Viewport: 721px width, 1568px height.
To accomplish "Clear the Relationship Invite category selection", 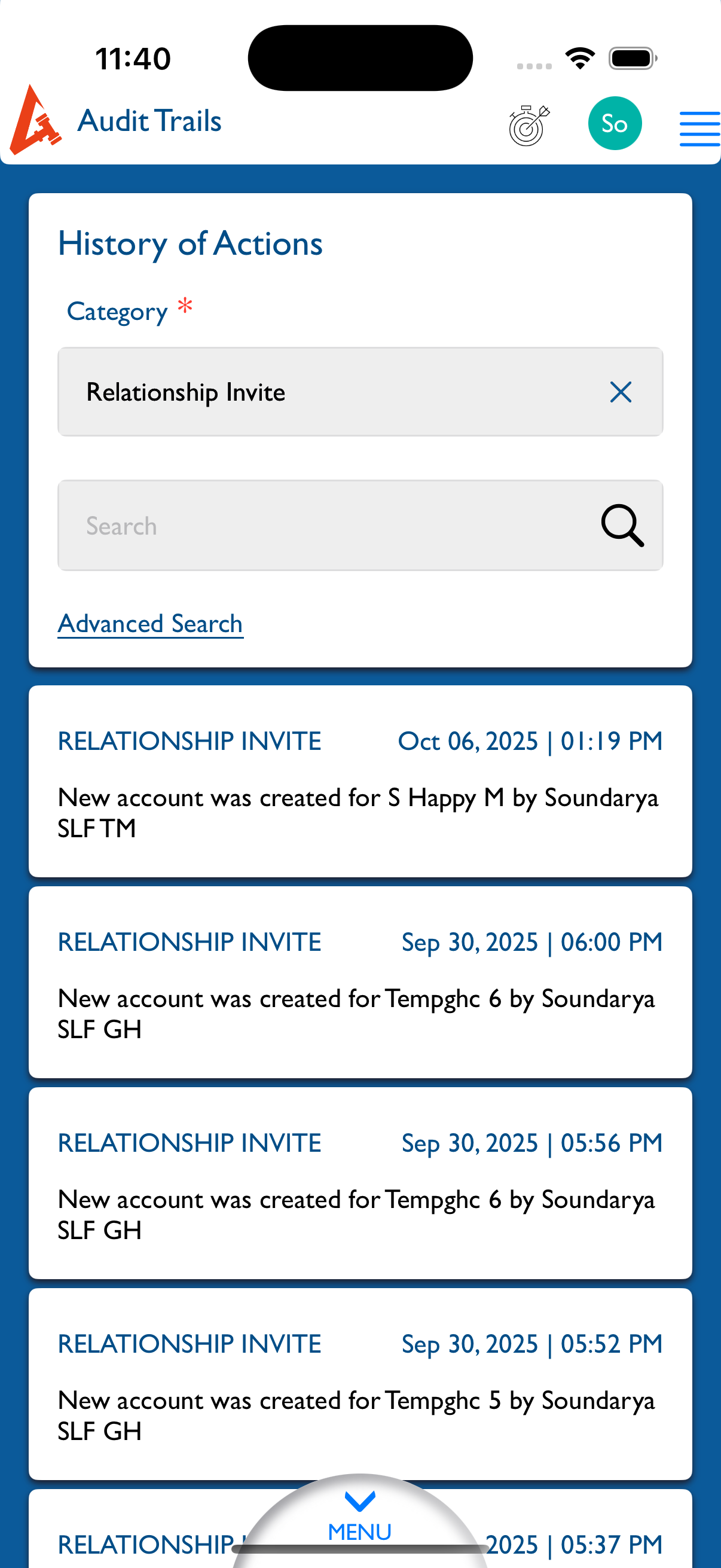I will click(620, 392).
